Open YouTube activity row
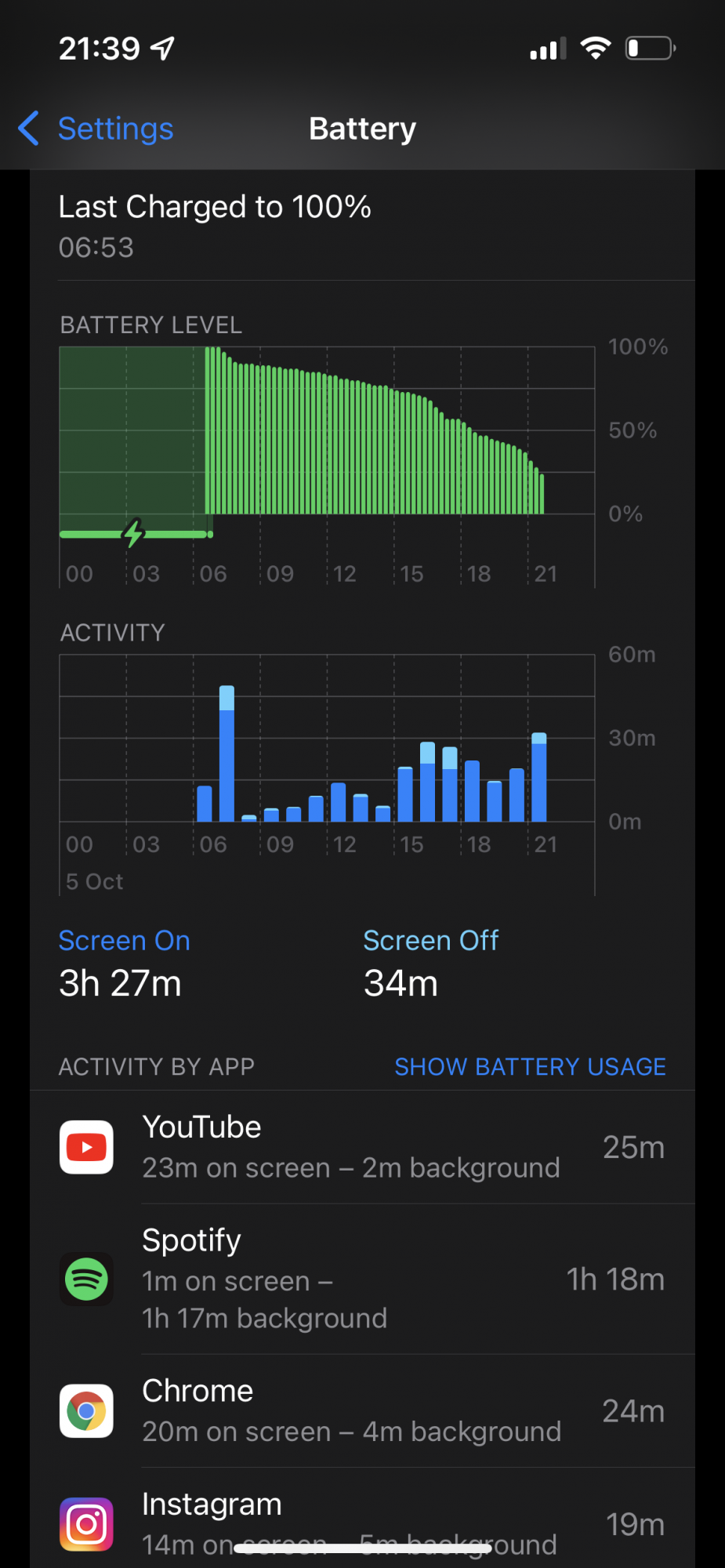 coord(362,1147)
